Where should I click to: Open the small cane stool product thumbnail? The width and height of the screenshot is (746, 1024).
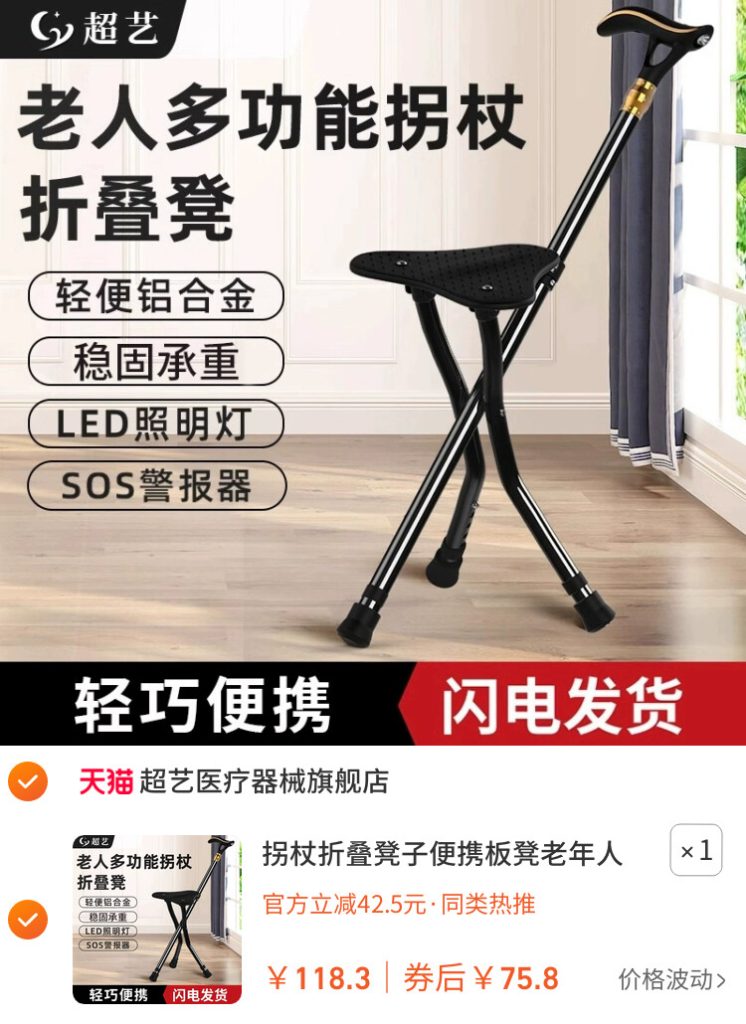click(x=157, y=919)
